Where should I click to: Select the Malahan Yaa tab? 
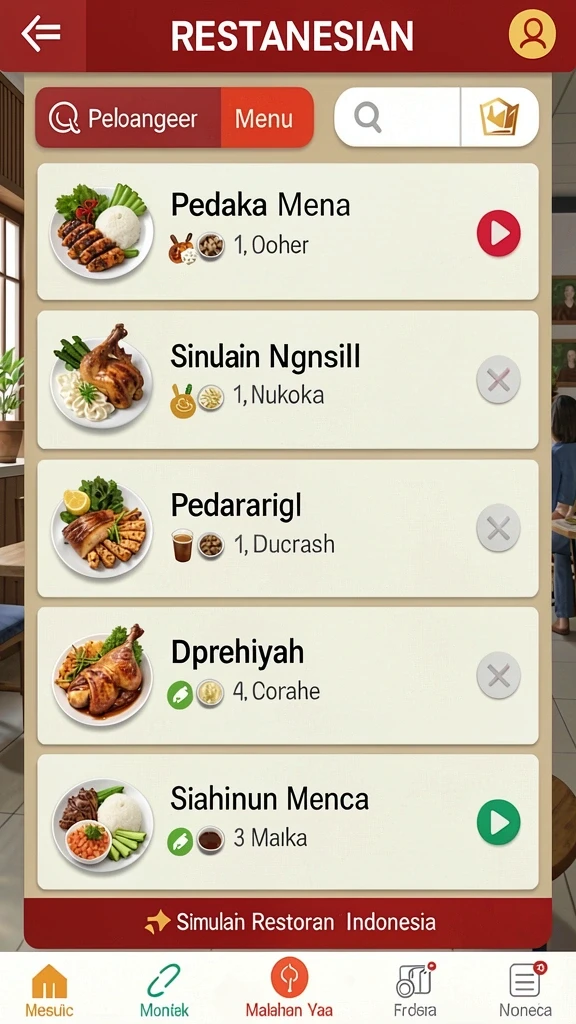click(x=289, y=987)
